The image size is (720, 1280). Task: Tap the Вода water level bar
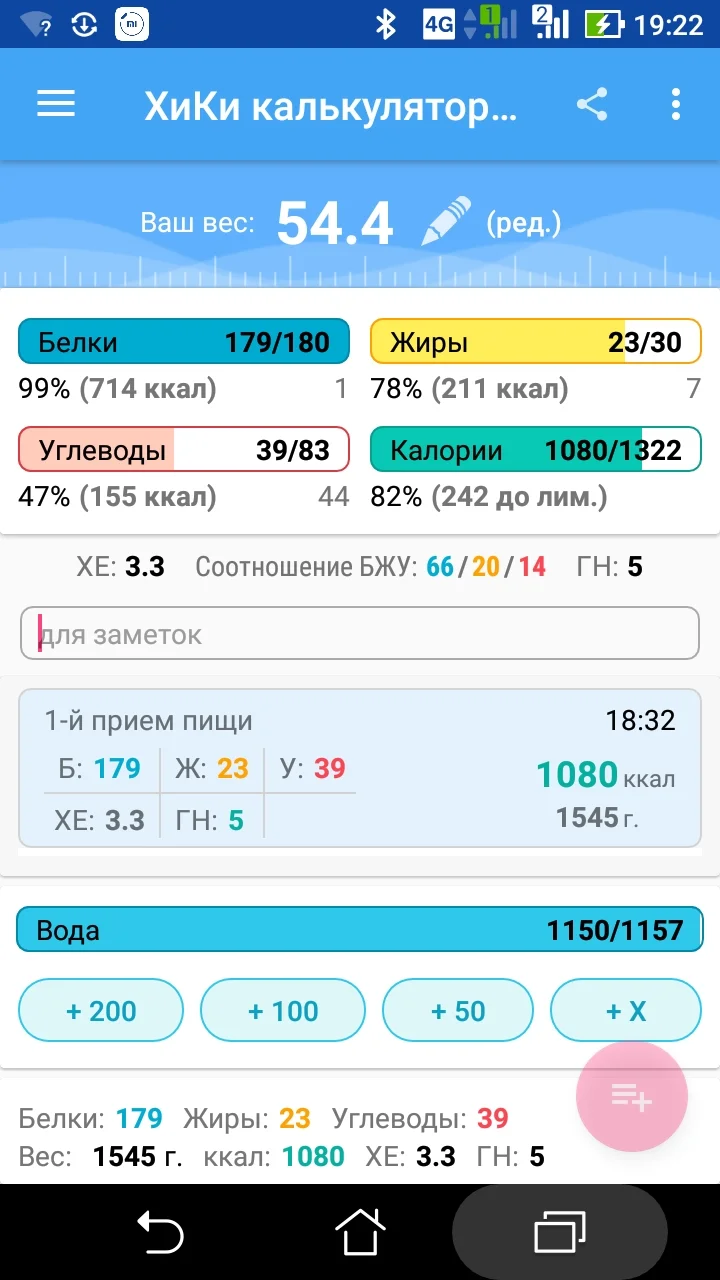click(x=360, y=929)
